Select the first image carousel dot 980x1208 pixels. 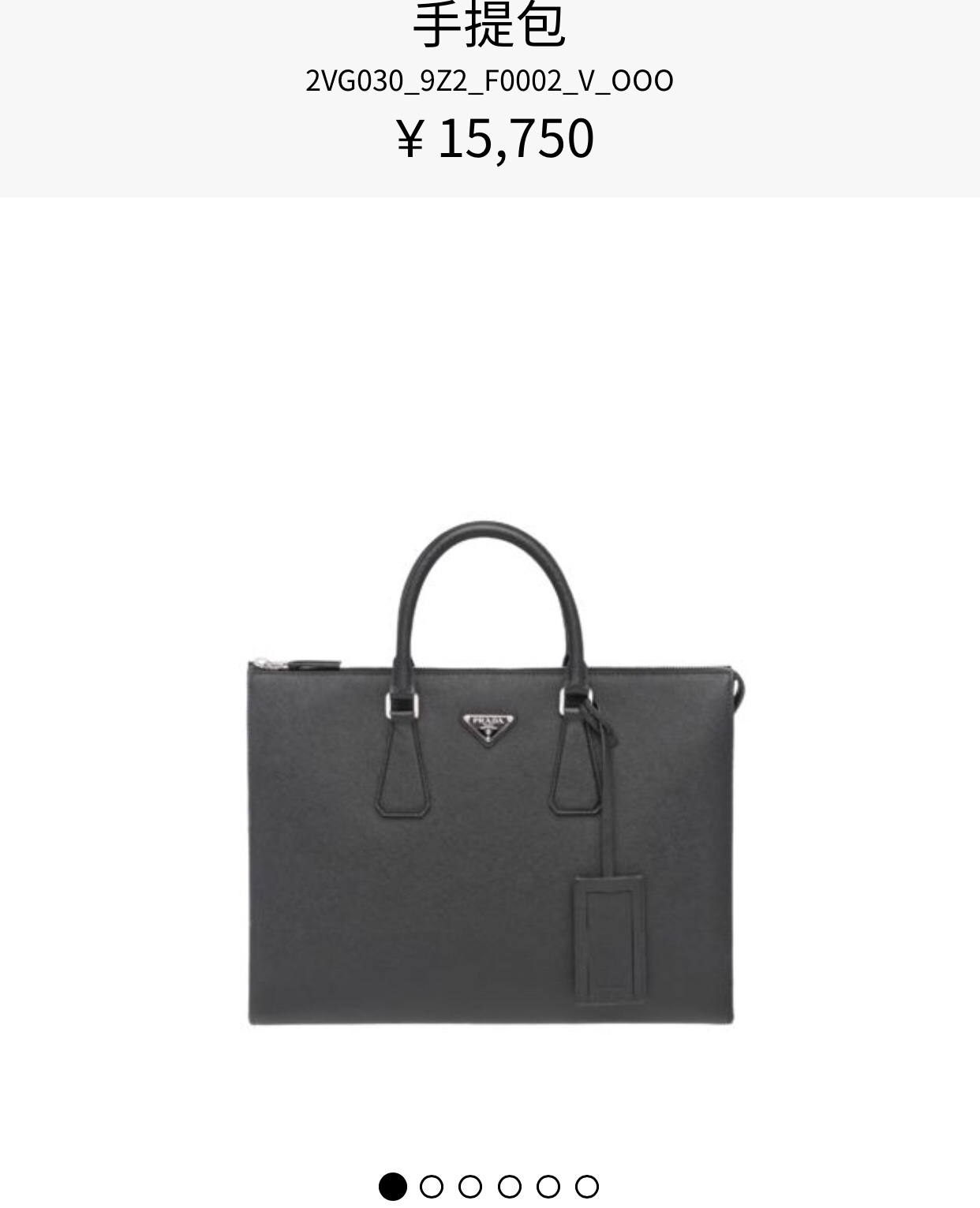pyautogui.click(x=393, y=1186)
